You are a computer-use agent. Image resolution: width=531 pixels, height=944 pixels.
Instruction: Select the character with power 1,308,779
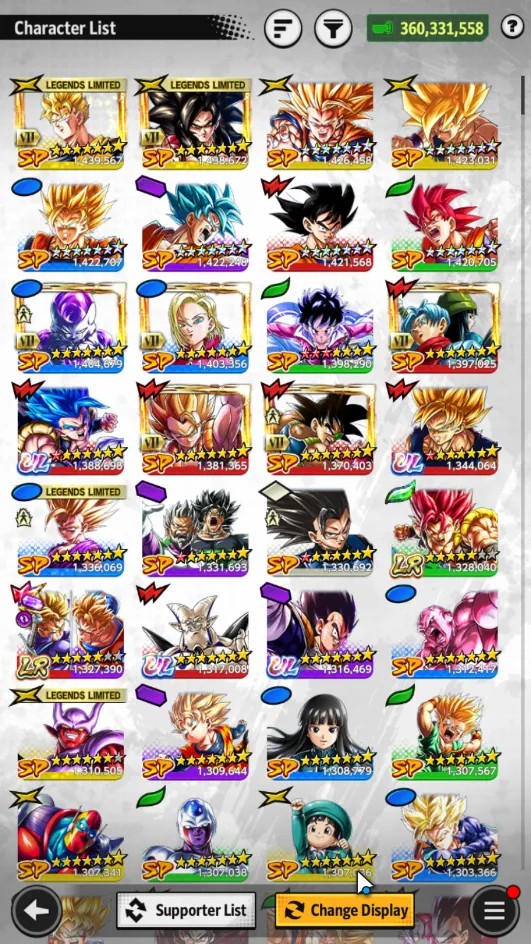click(x=320, y=733)
